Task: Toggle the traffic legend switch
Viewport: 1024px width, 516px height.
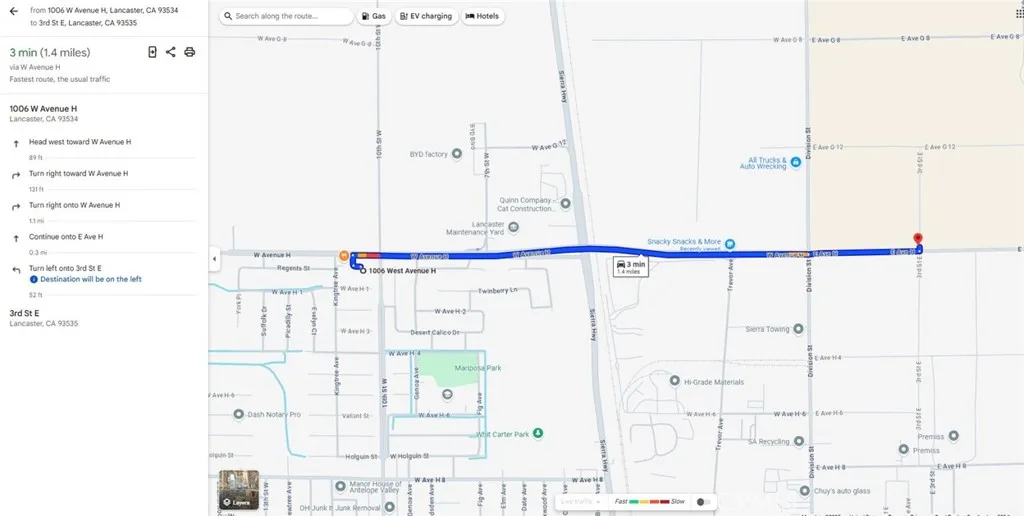Action: (704, 501)
